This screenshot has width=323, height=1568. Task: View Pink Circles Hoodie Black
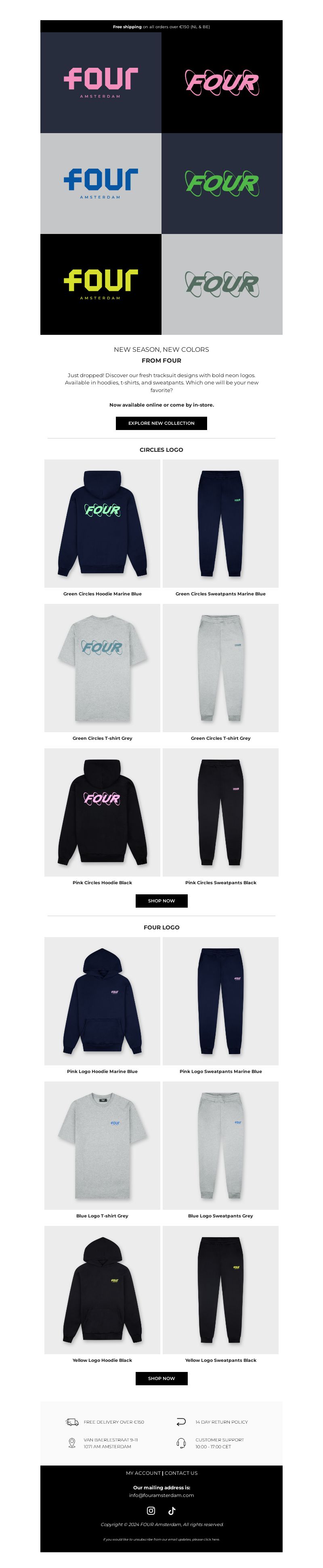click(103, 812)
